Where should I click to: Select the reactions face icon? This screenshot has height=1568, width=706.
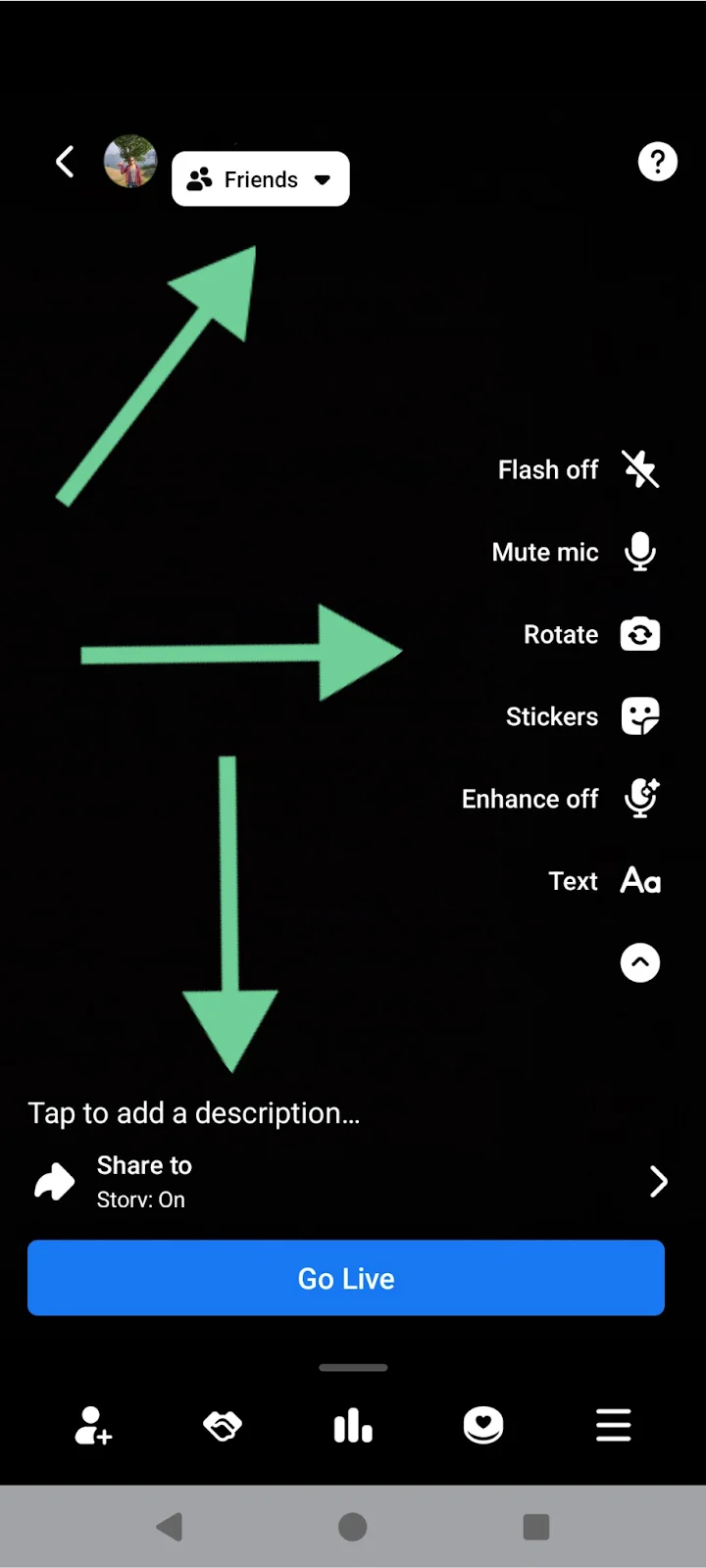click(483, 1426)
